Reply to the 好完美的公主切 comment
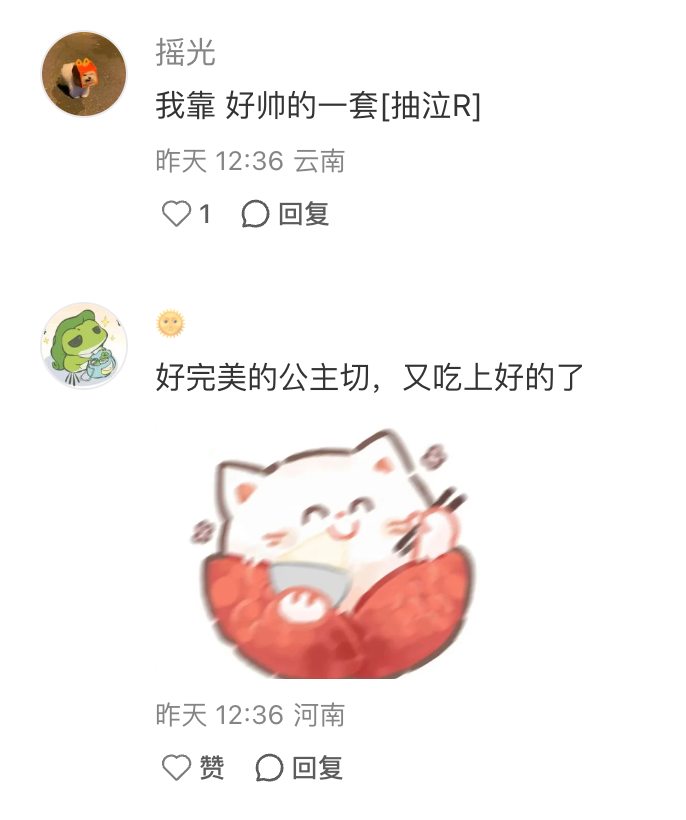Image resolution: width=686 pixels, height=820 pixels. pos(300,767)
